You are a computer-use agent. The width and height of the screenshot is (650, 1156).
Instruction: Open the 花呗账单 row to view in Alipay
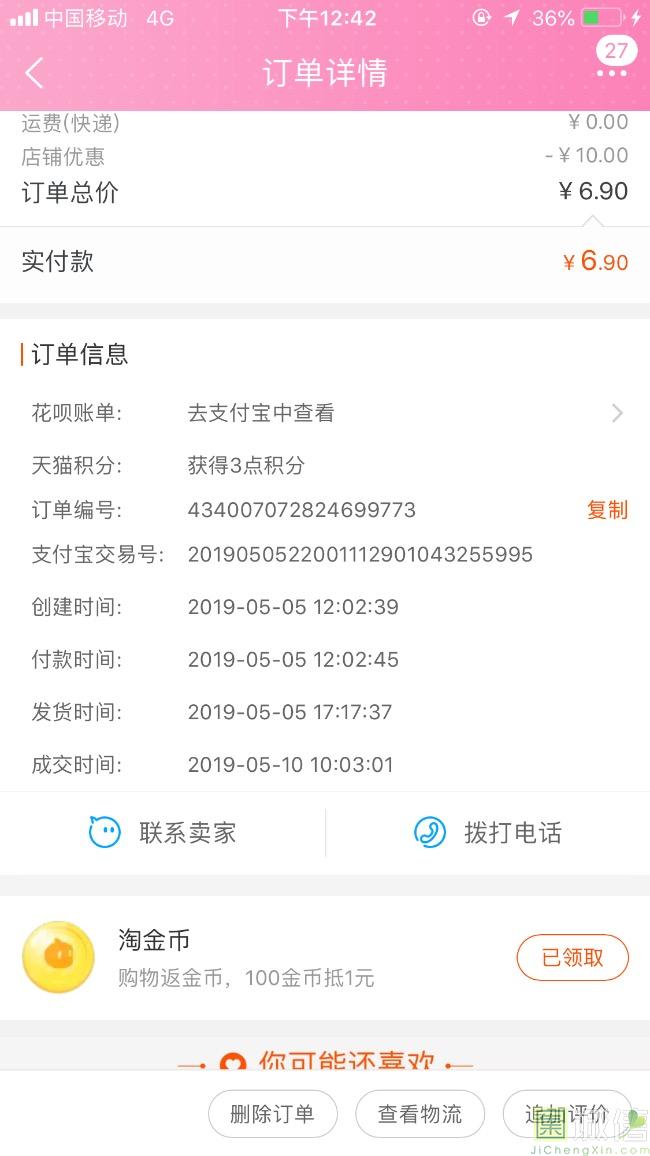pos(325,413)
